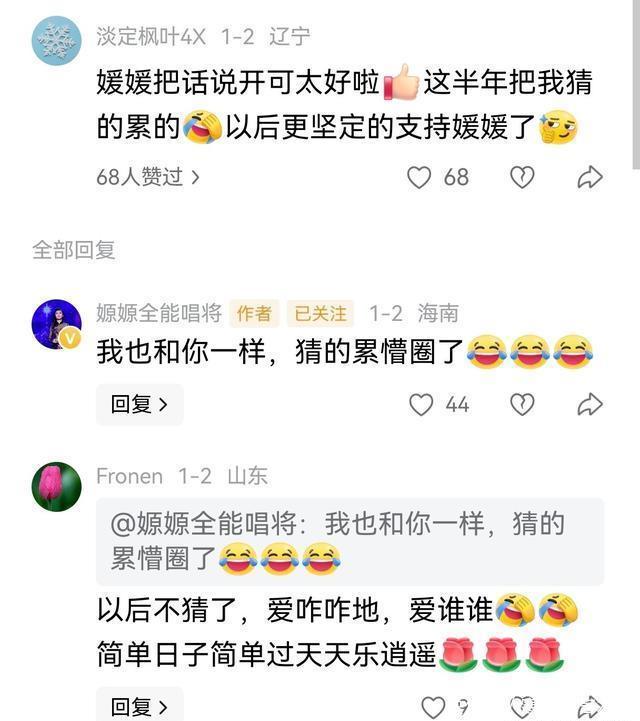Open 嫄嫄全能唱将's profile avatar
Viewport: 640px width, 721px height.
[x=56, y=324]
